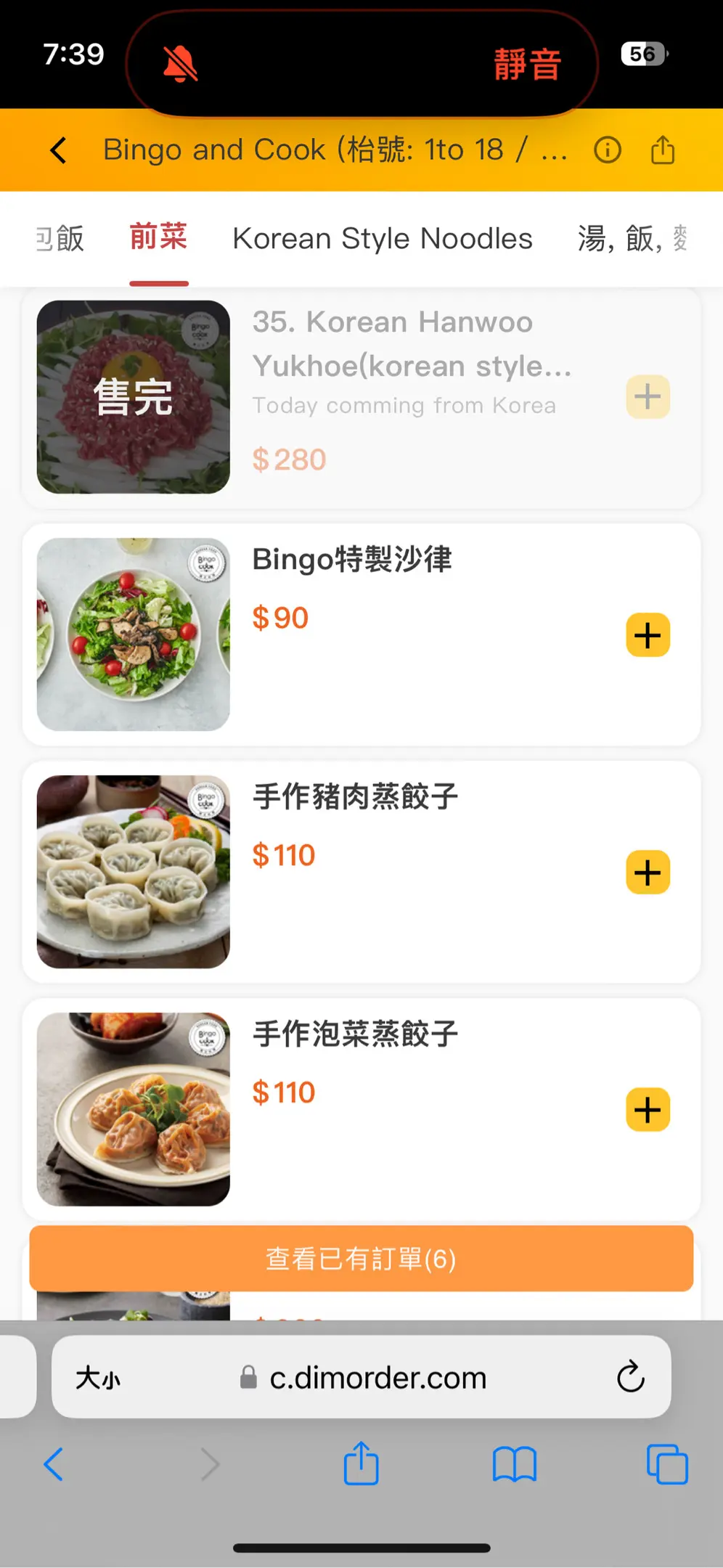Select the 前菜 category tab
The width and height of the screenshot is (723, 1568).
(x=158, y=237)
